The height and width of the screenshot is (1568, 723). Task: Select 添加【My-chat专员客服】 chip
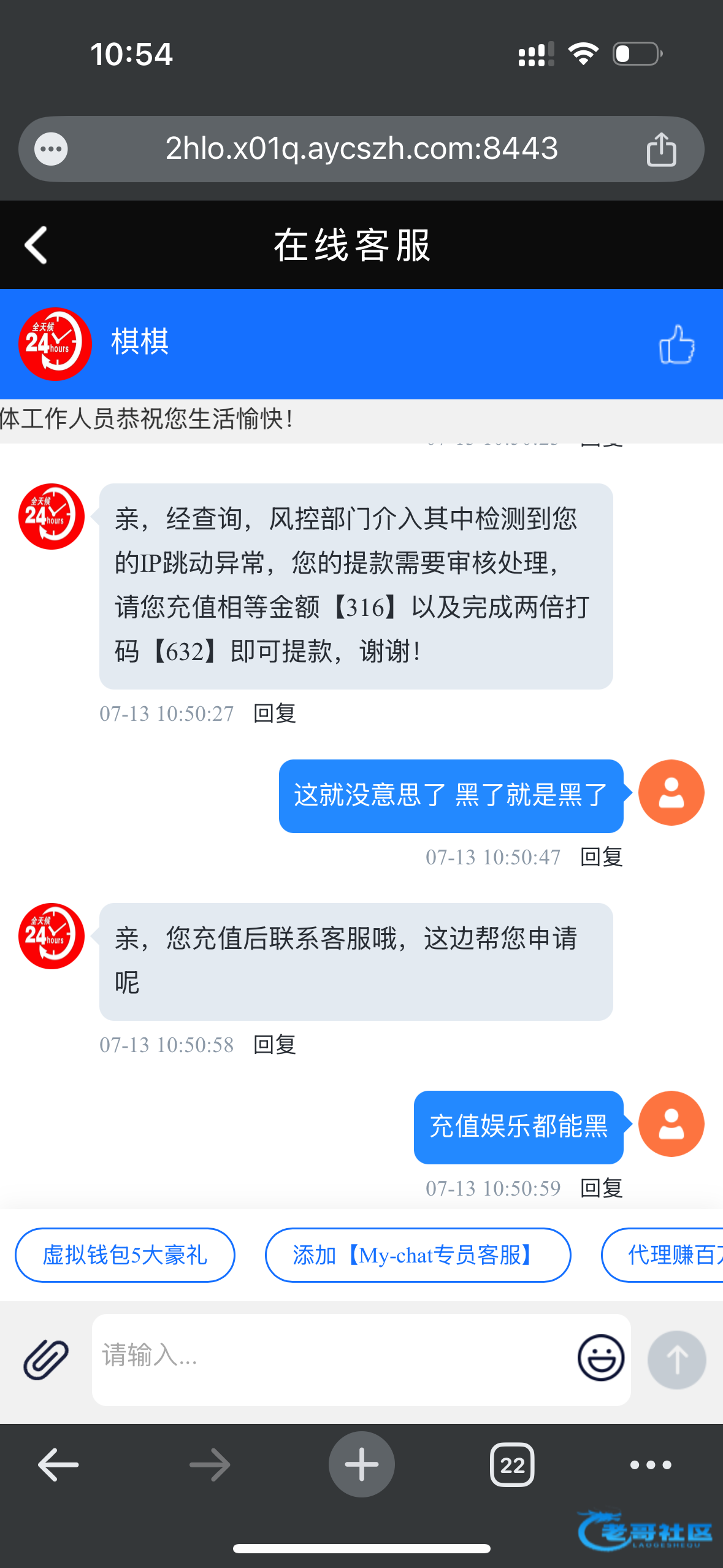tap(418, 1255)
